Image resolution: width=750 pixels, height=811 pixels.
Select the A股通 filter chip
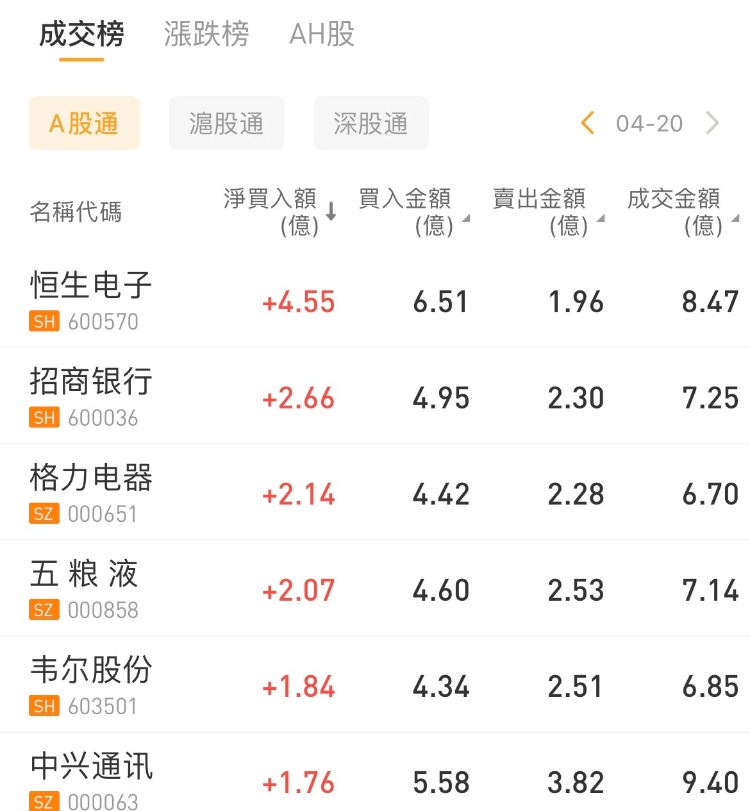pyautogui.click(x=84, y=123)
